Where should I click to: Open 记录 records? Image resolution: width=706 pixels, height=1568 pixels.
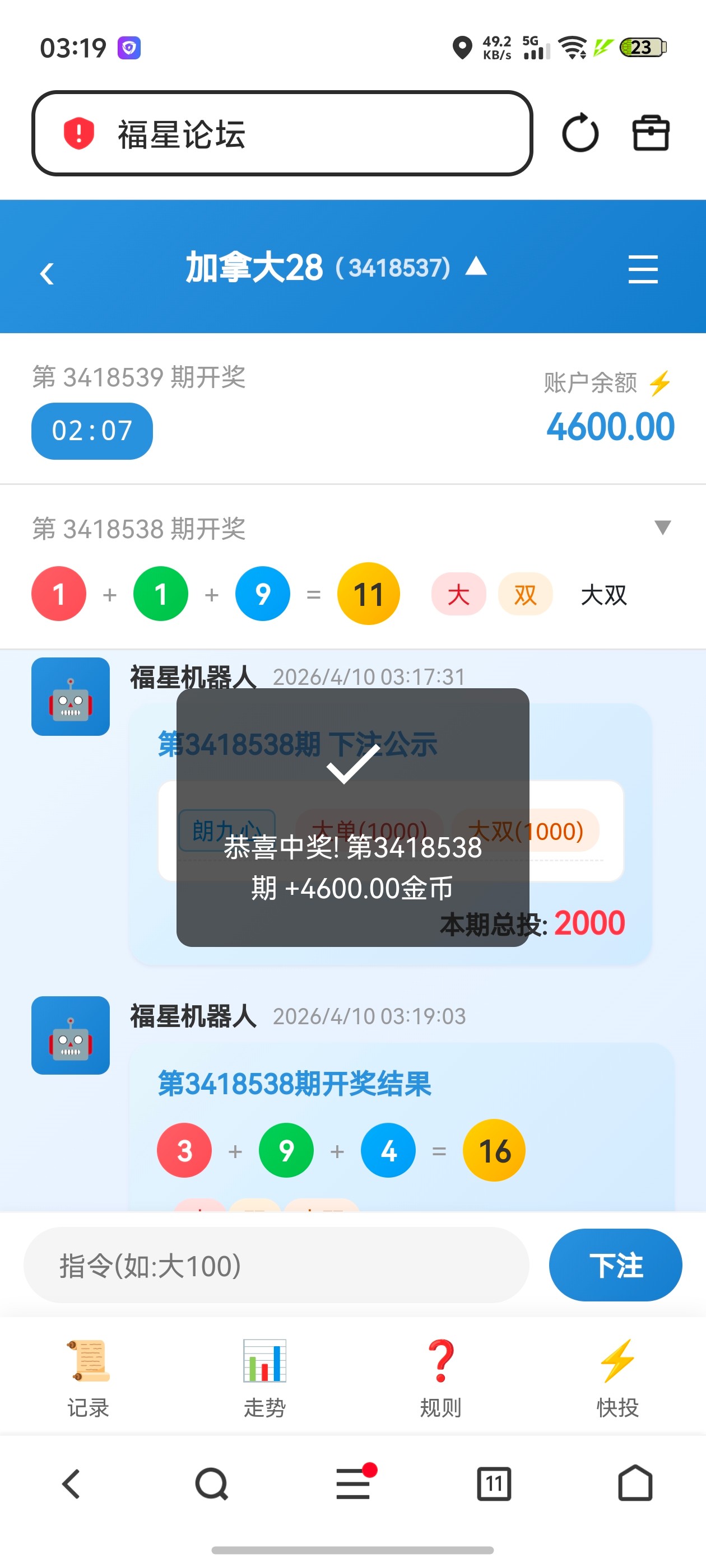pyautogui.click(x=89, y=1378)
